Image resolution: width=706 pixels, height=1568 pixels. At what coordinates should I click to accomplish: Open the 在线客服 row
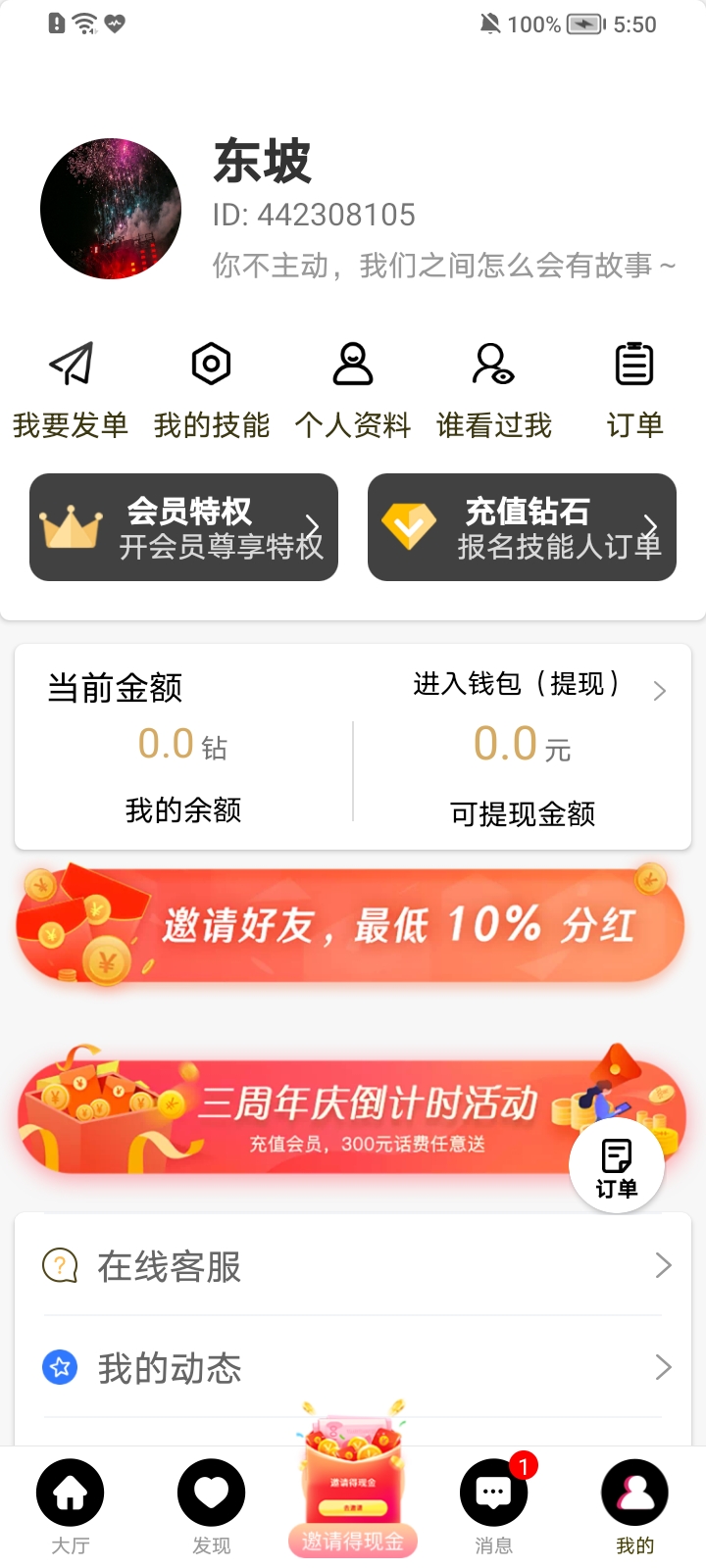click(353, 1266)
